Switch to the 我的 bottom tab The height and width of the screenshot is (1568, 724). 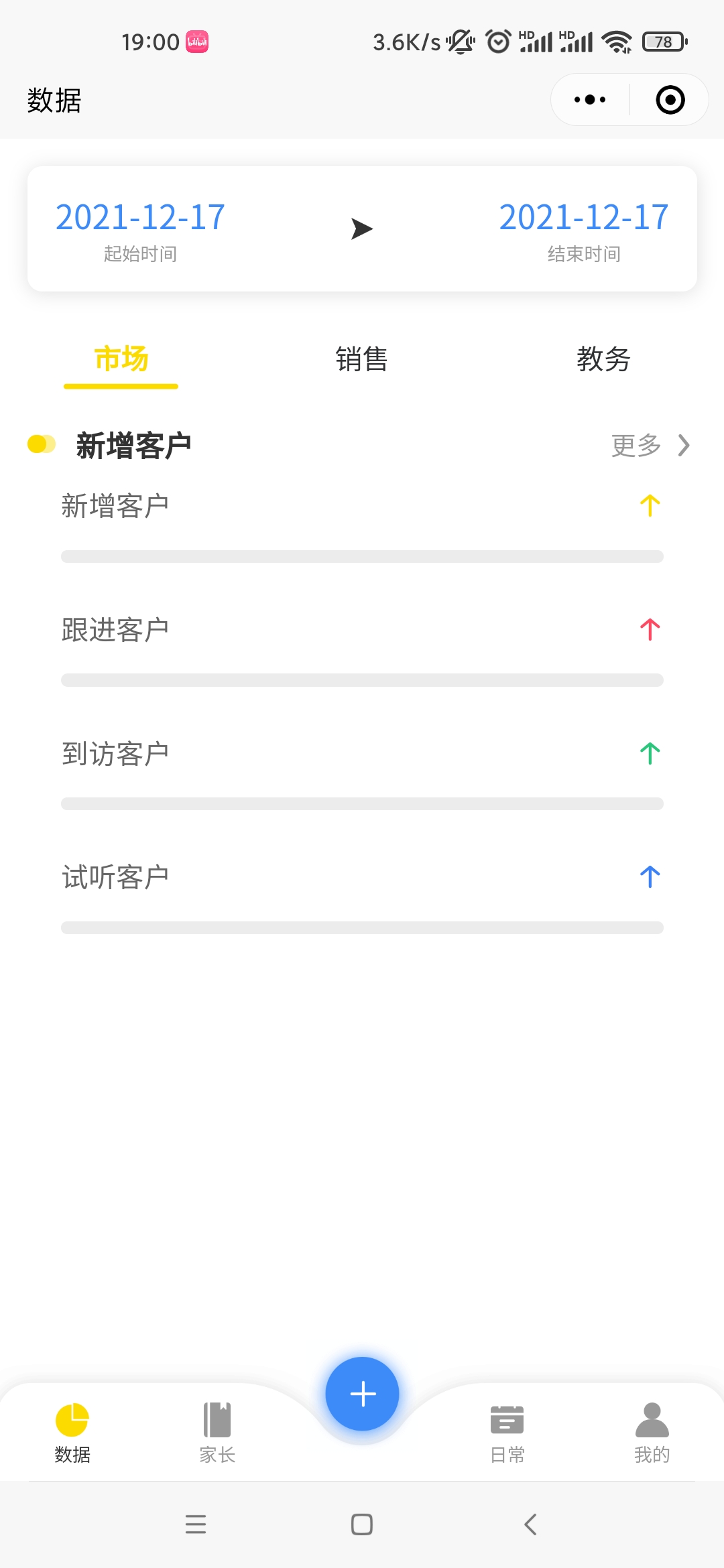(x=652, y=1433)
